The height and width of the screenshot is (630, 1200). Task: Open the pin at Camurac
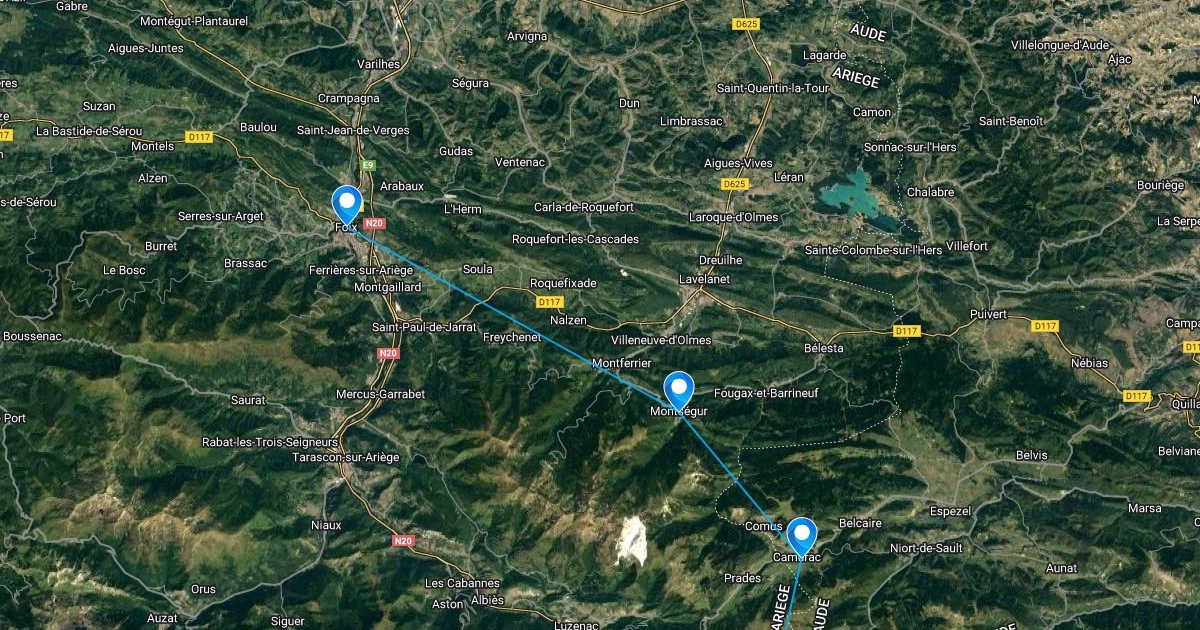click(801, 534)
